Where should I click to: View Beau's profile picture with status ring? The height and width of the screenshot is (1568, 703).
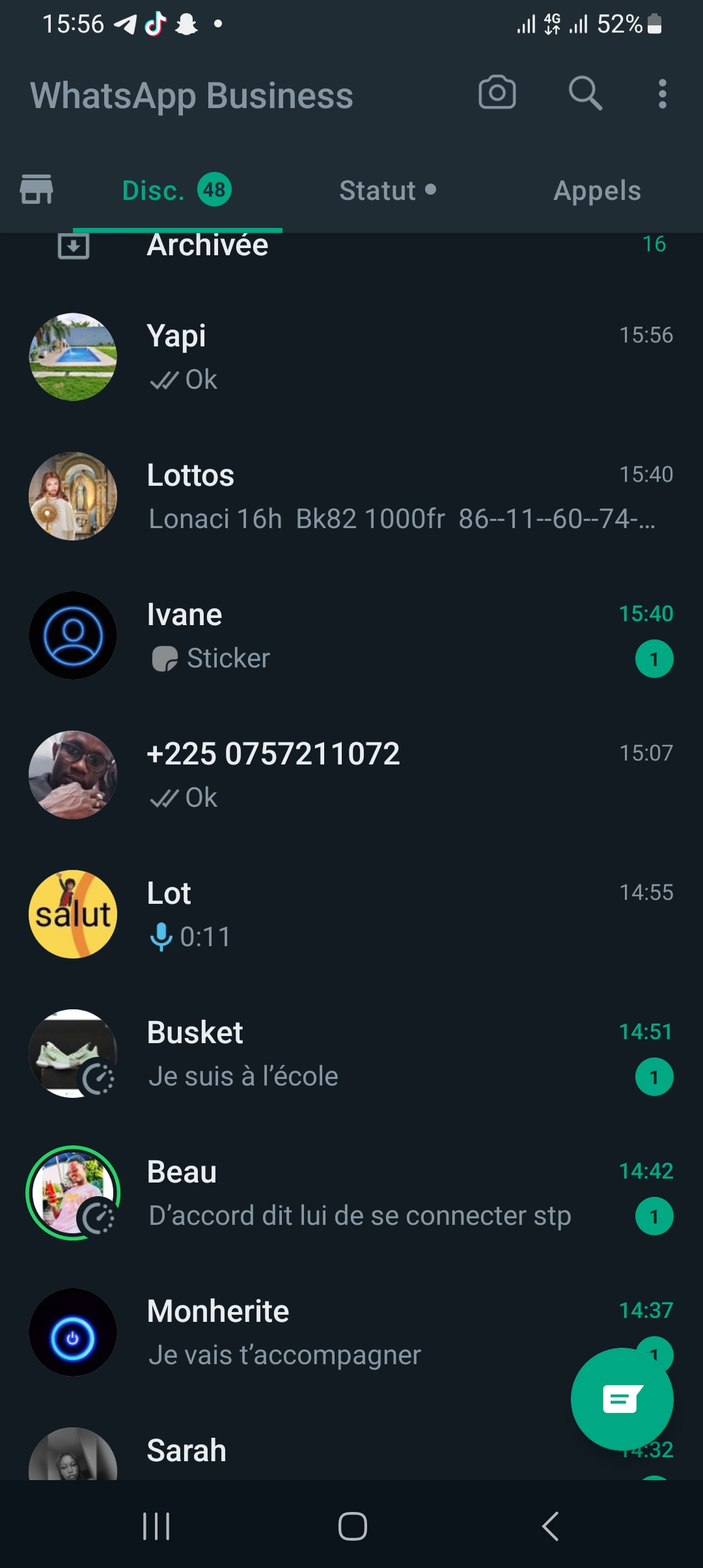[73, 1193]
